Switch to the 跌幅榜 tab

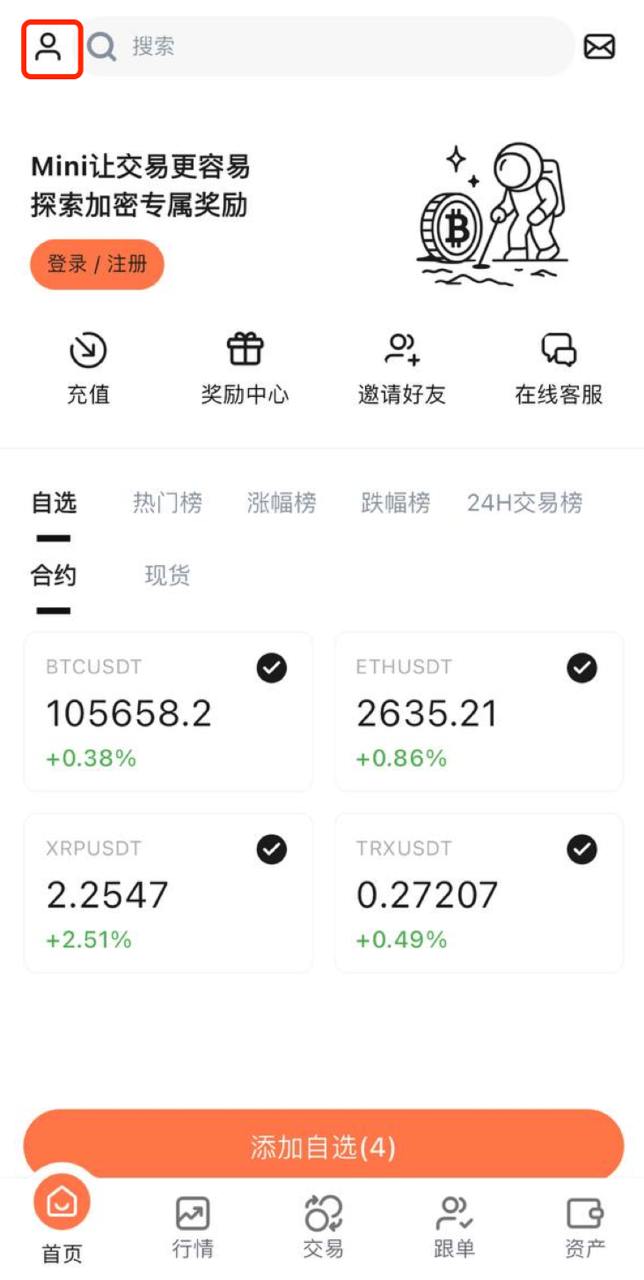tap(395, 503)
